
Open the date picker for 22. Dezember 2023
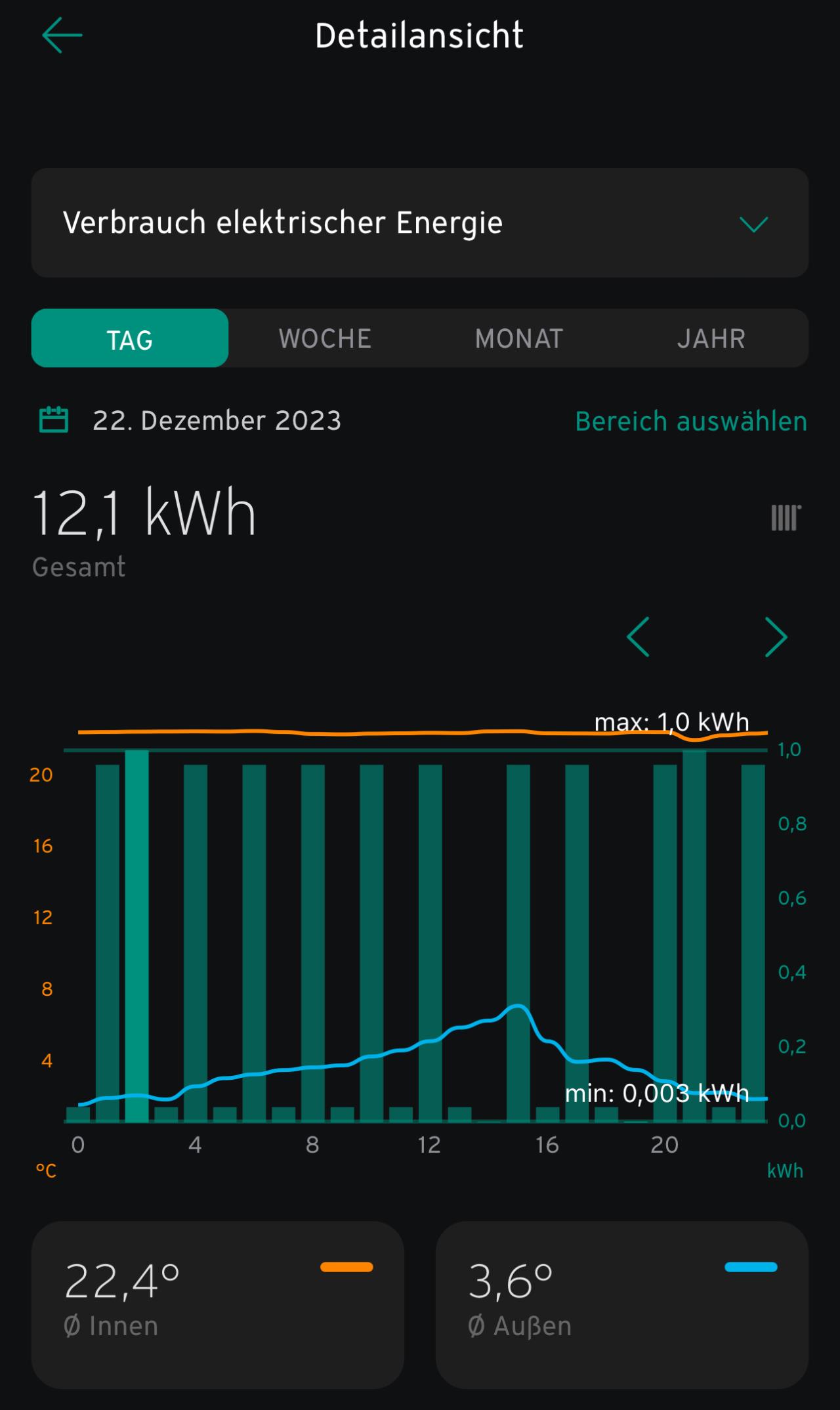(190, 421)
